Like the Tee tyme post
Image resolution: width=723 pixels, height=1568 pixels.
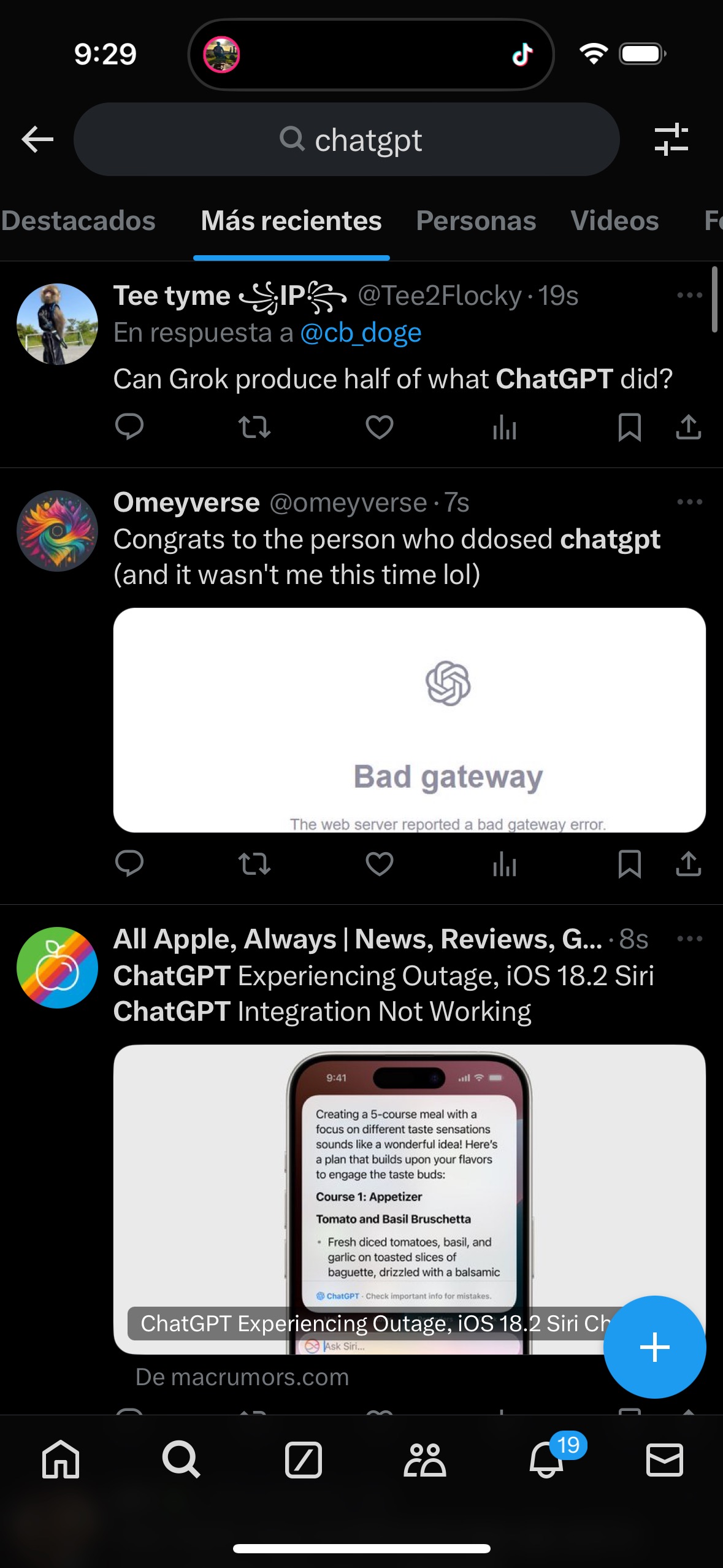click(379, 427)
